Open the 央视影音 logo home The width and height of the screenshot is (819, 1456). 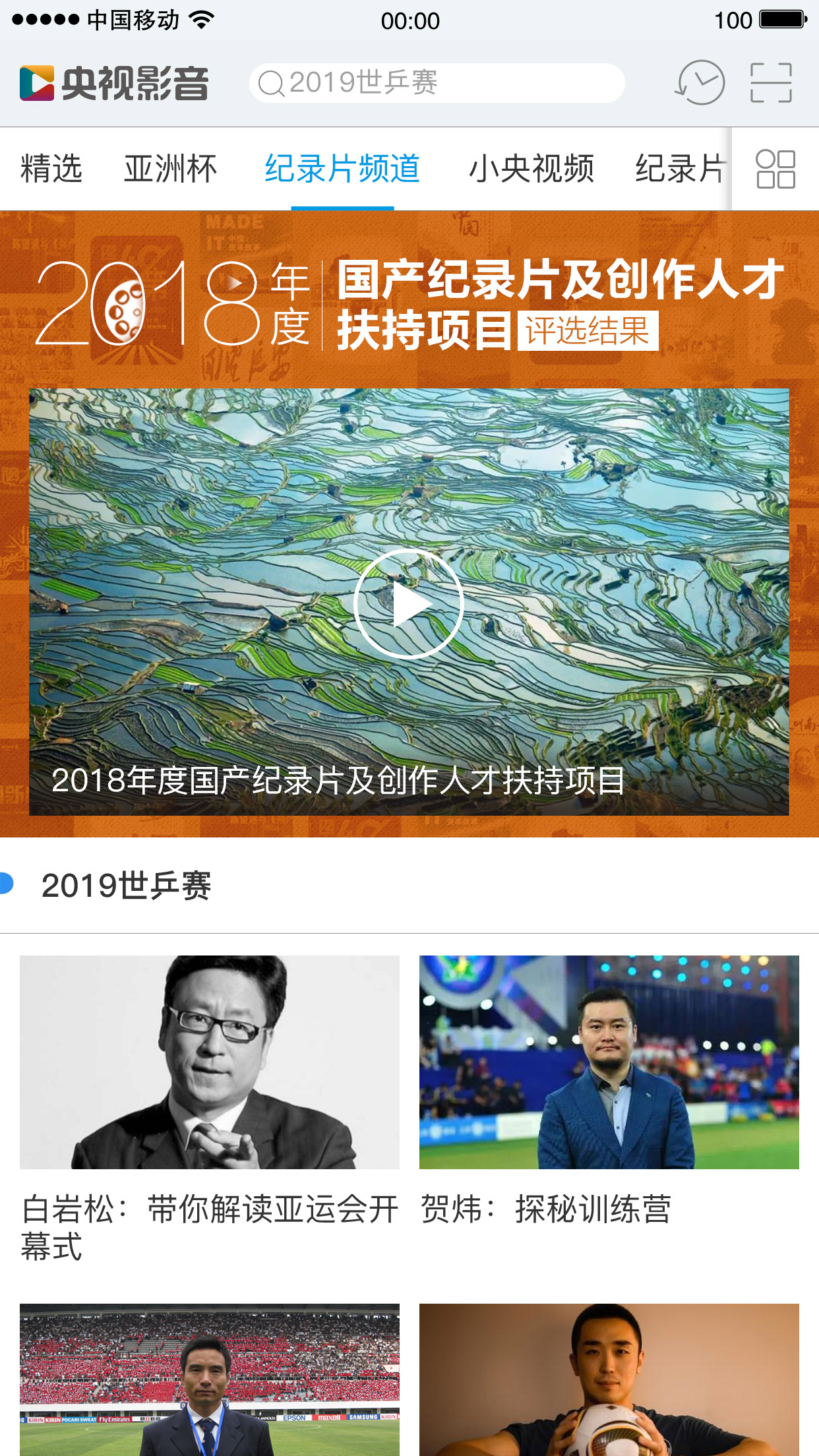tap(113, 83)
